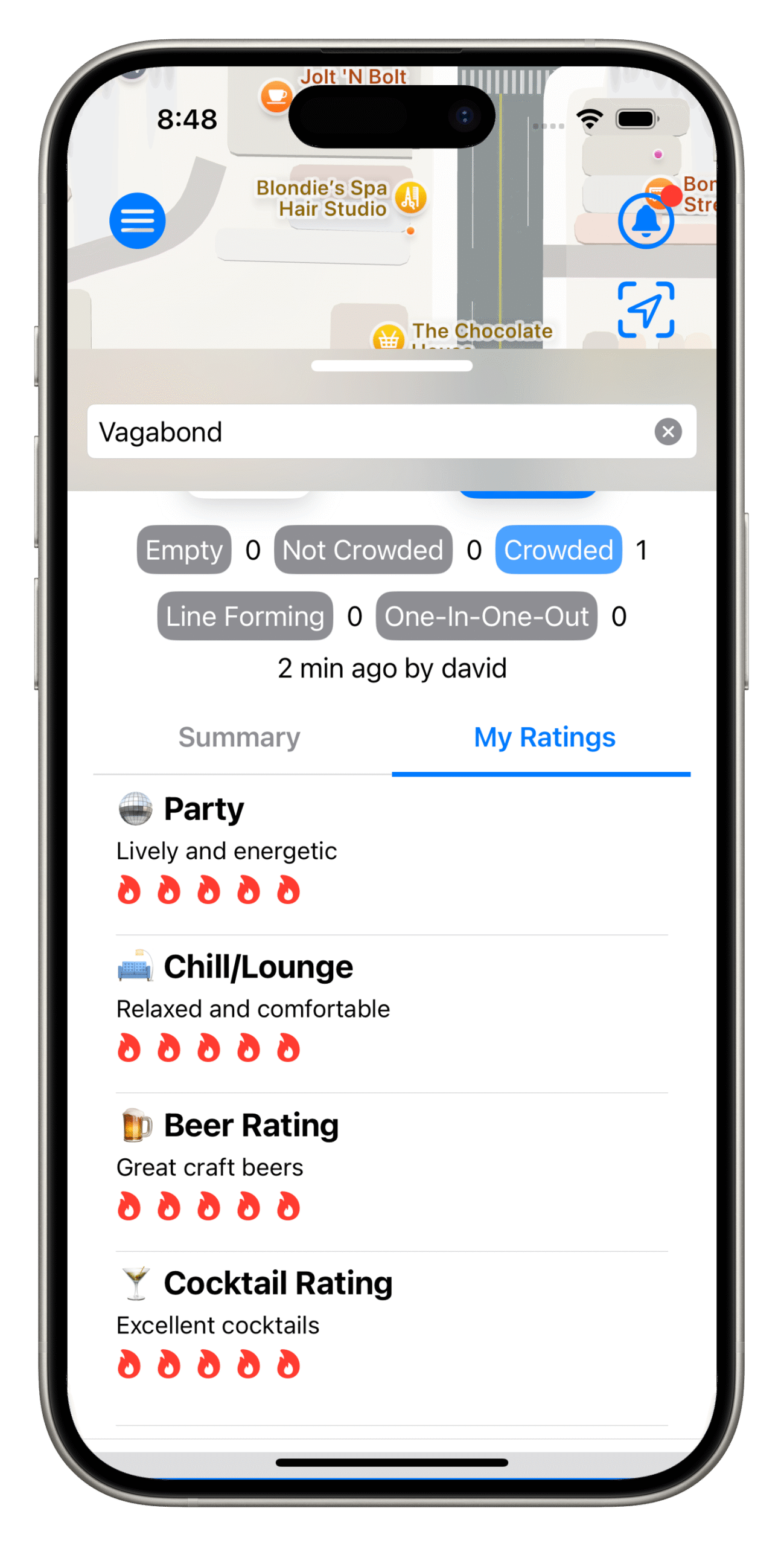Select the Not Crowded chip
The width and height of the screenshot is (784, 1546).
[x=363, y=550]
